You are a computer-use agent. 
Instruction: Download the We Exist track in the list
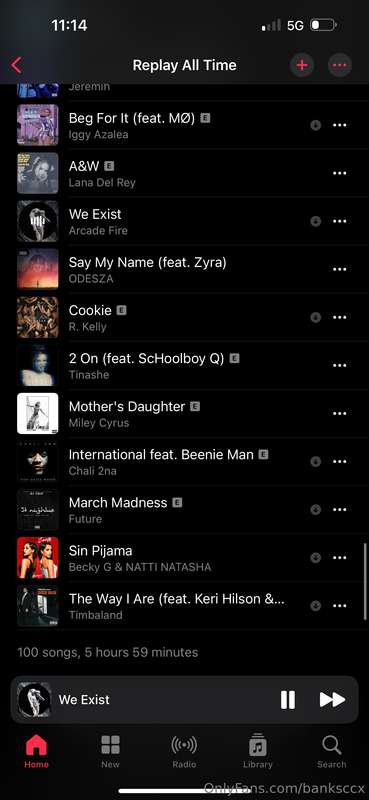[315, 221]
